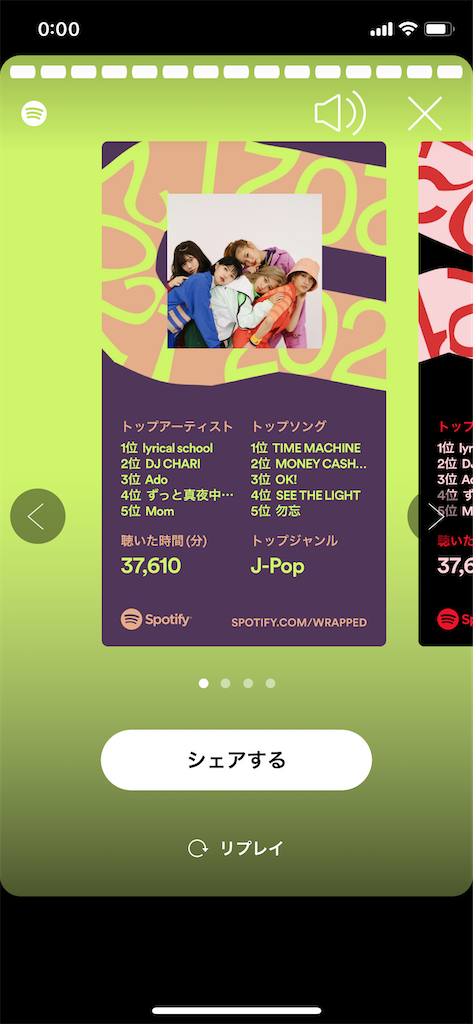
Task: Close the Wrapped story
Action: 425,114
